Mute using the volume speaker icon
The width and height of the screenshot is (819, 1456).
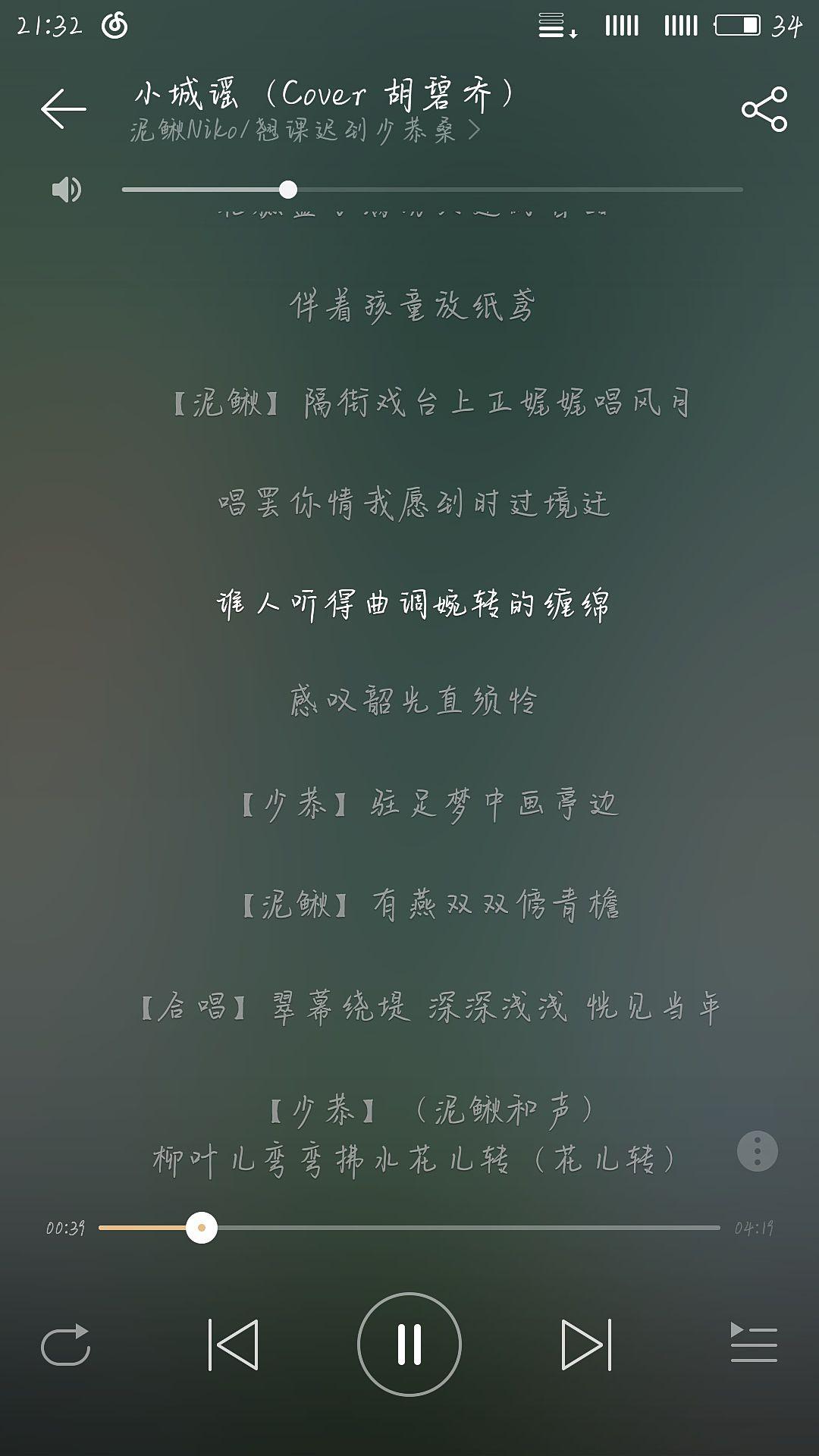point(66,190)
